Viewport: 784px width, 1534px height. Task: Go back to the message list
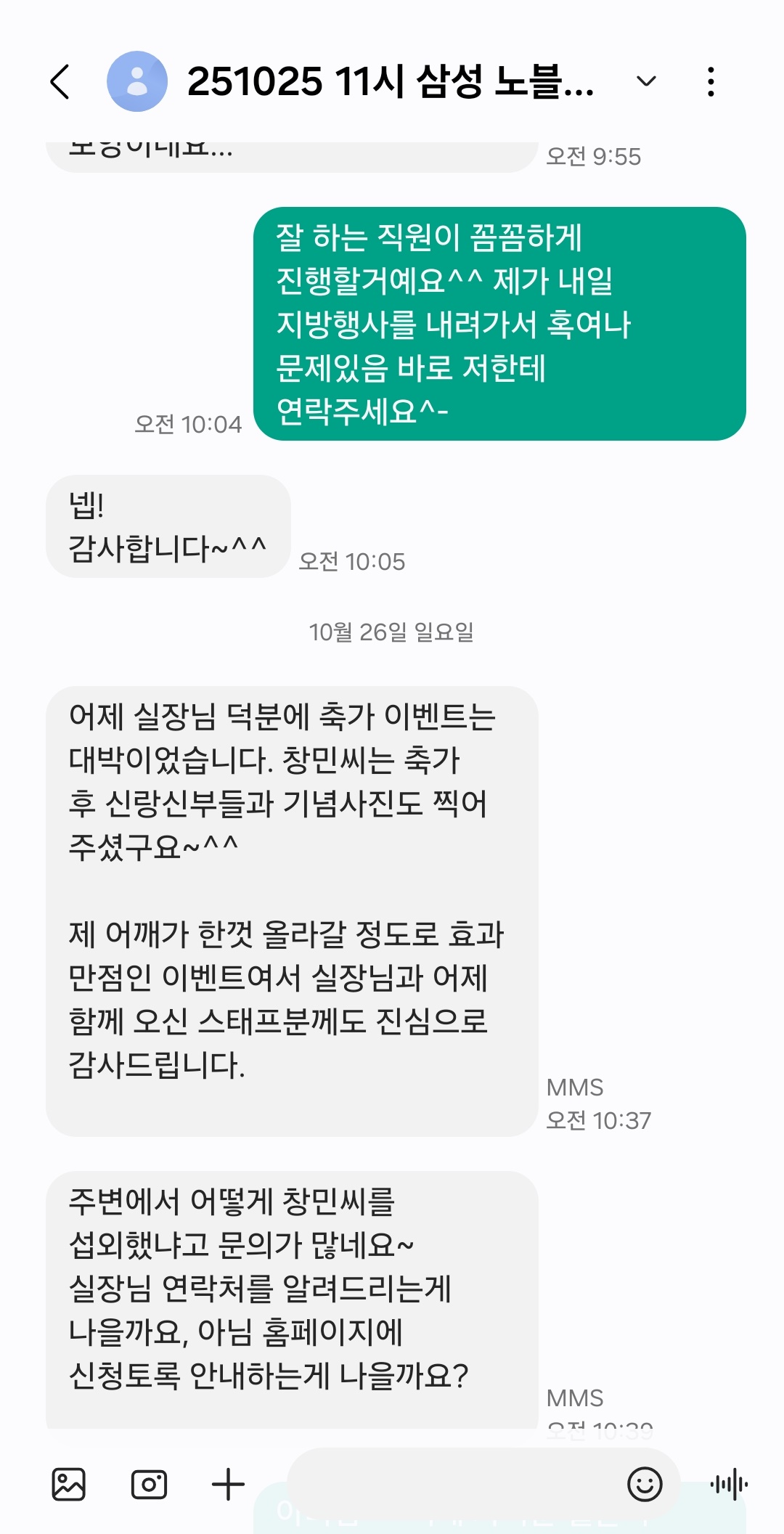coord(61,81)
